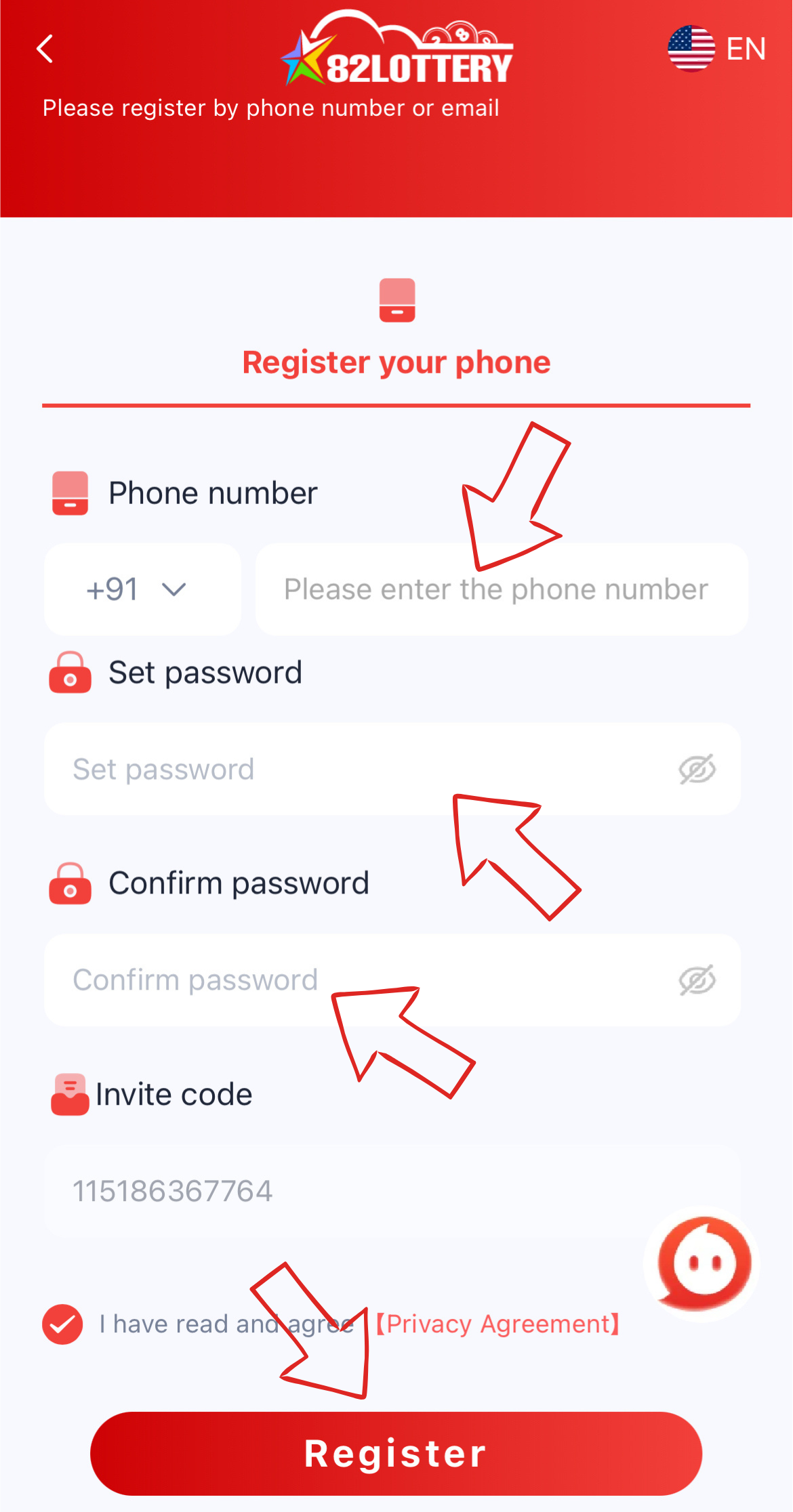The width and height of the screenshot is (793, 1512).
Task: Open the EN language selector
Action: 745,48
